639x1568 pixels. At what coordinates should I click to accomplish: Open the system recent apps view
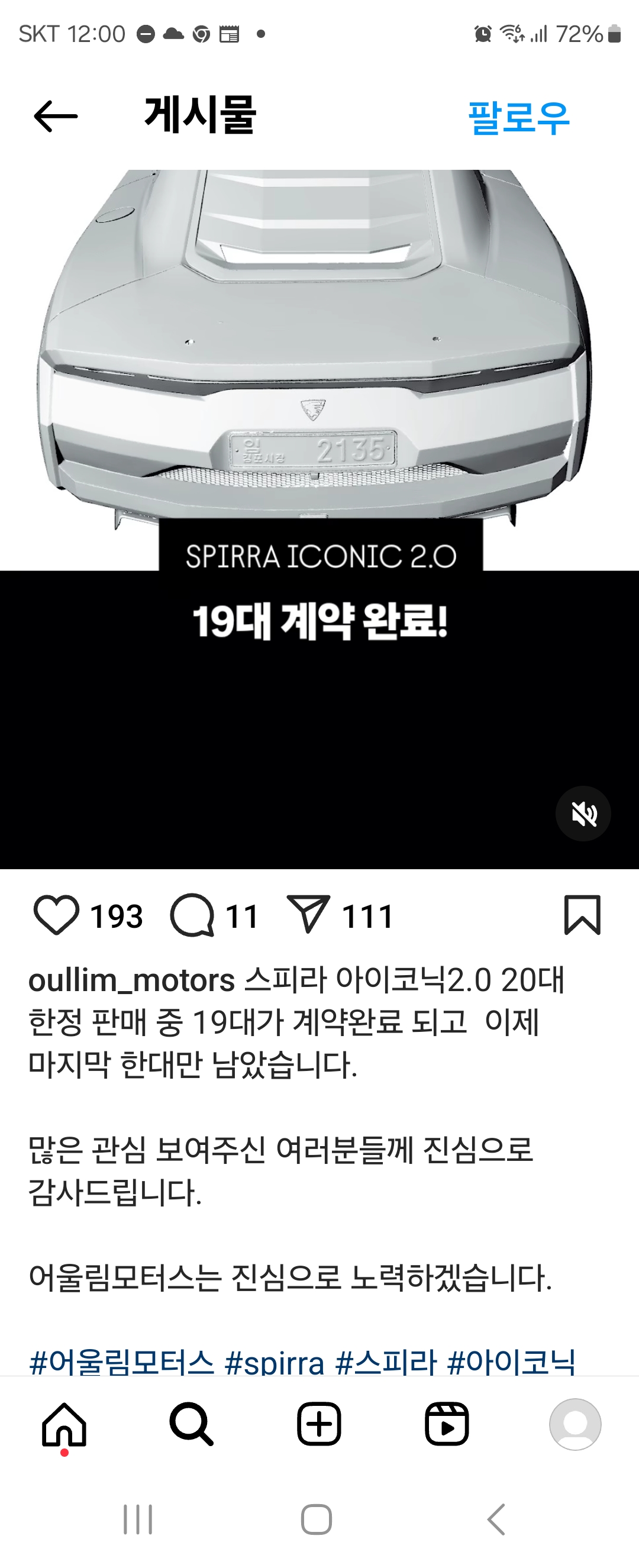[x=138, y=1519]
